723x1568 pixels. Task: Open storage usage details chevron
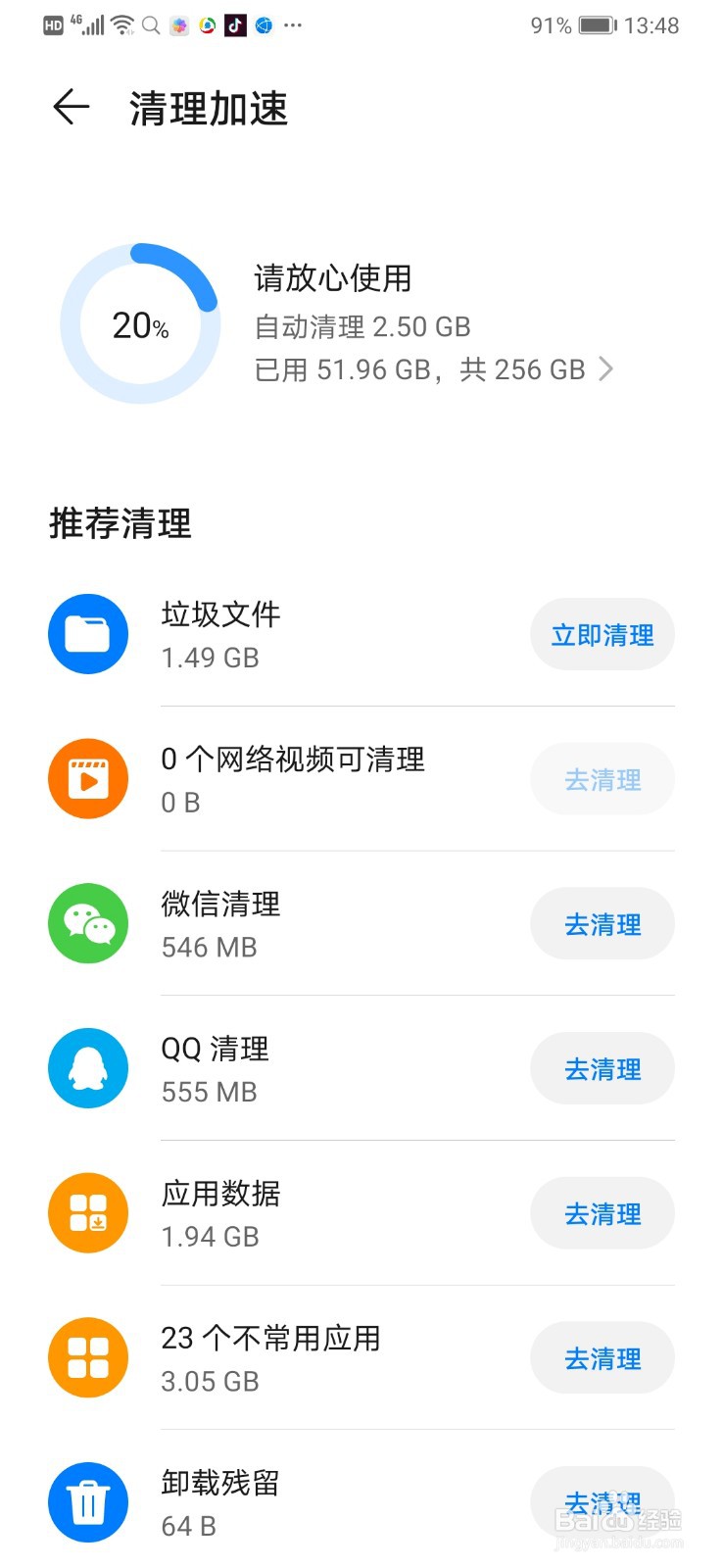tap(606, 369)
